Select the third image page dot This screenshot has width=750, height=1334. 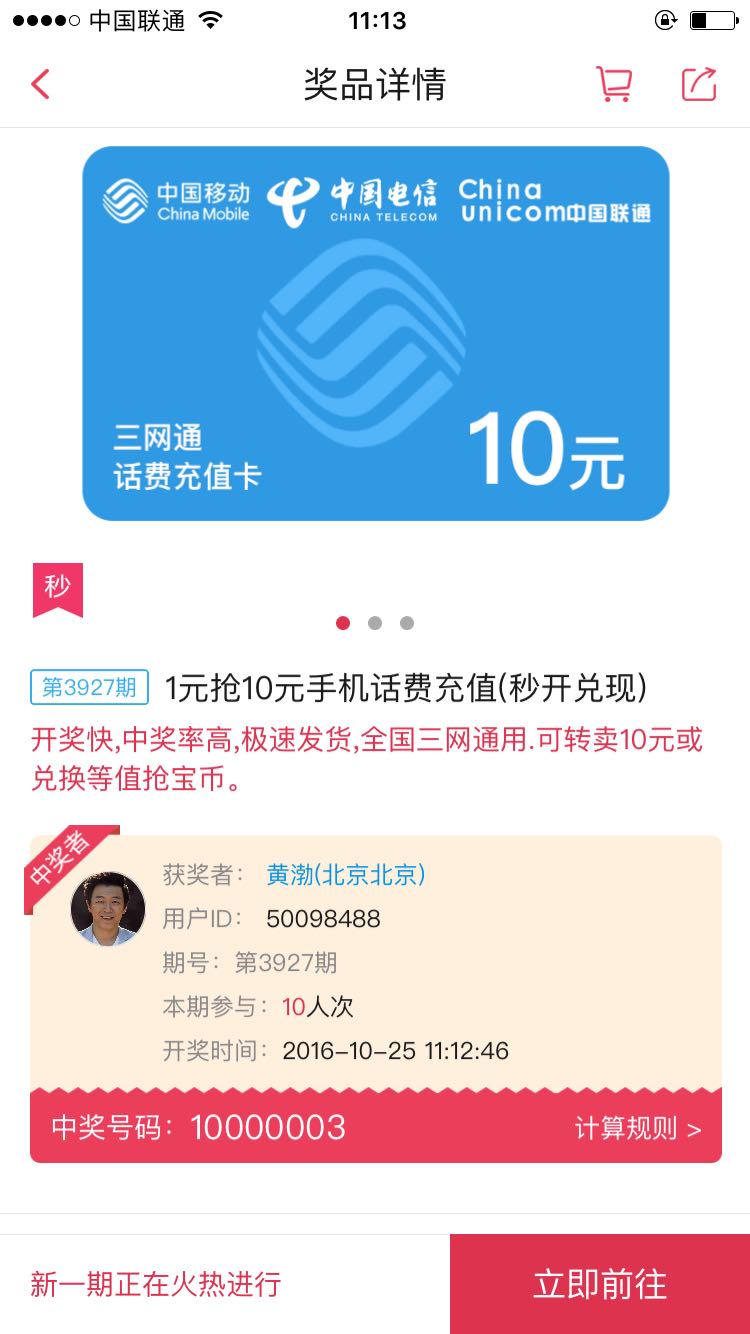tap(407, 623)
